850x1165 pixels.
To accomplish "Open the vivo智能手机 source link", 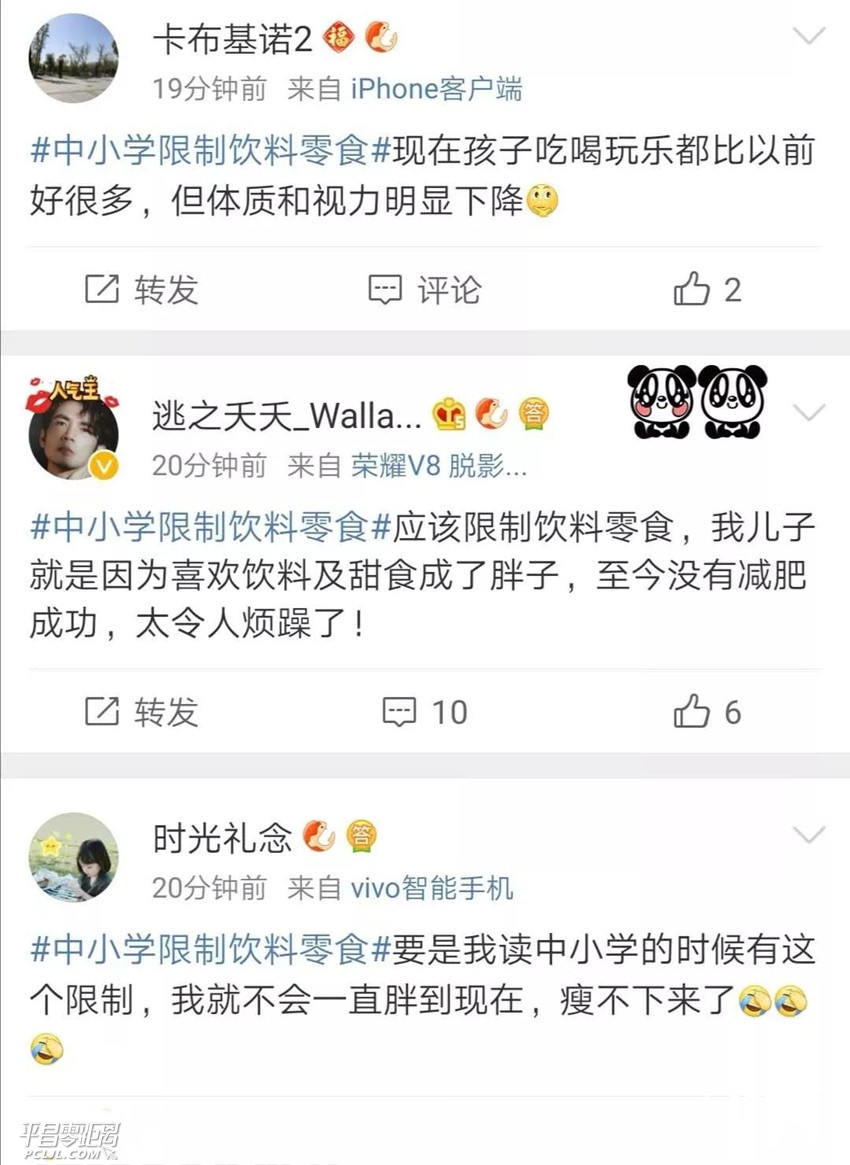I will tap(432, 887).
